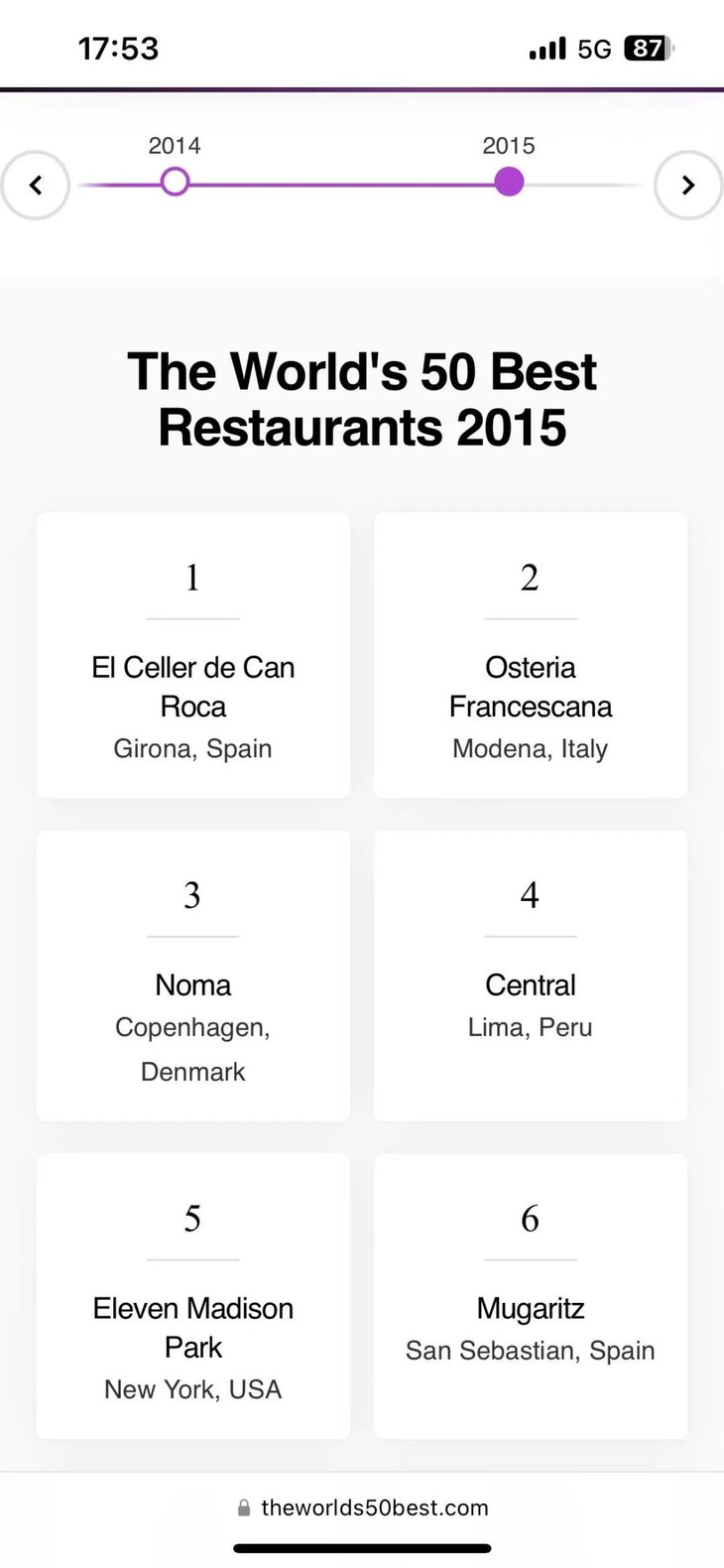Viewport: 724px width, 1568px height.
Task: Select the 2014 timeline point
Action: click(175, 183)
